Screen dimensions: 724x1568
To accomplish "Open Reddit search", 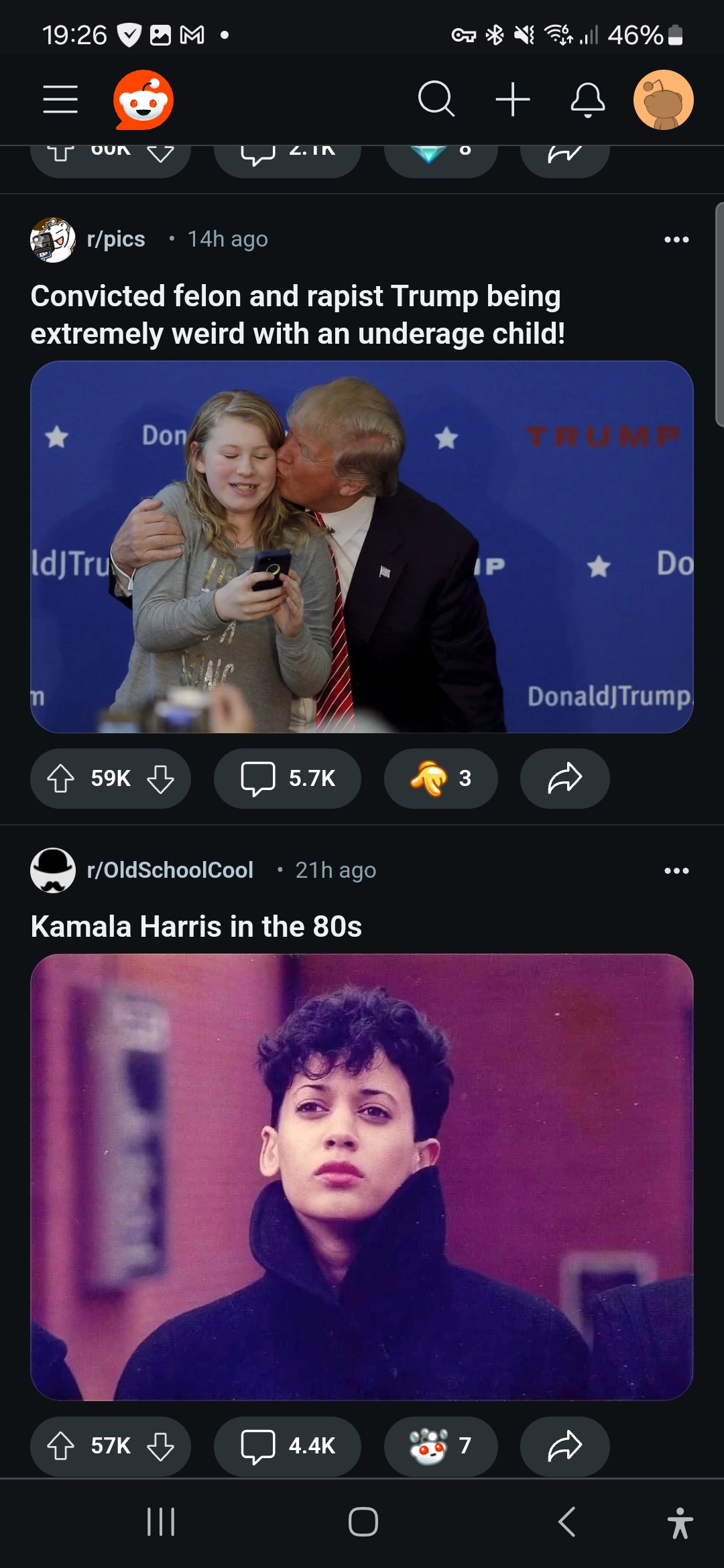I will click(436, 100).
